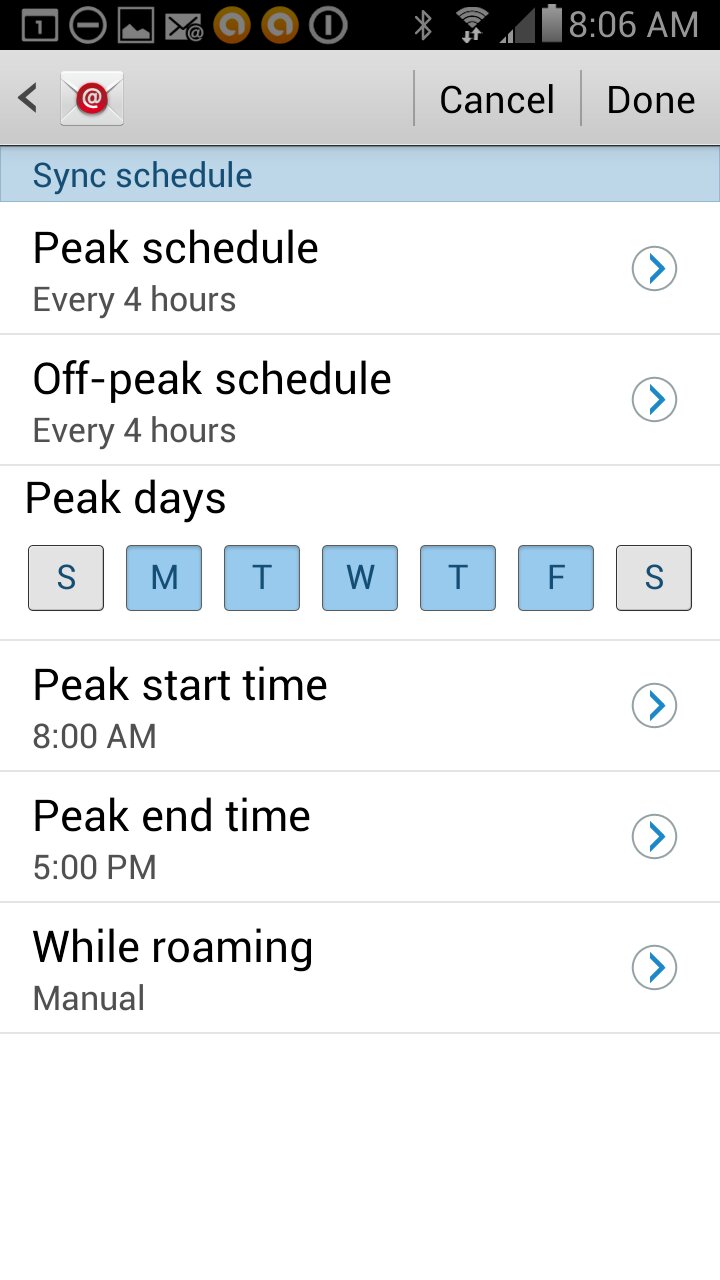
Task: Open While roaming sync options
Action: [360, 969]
